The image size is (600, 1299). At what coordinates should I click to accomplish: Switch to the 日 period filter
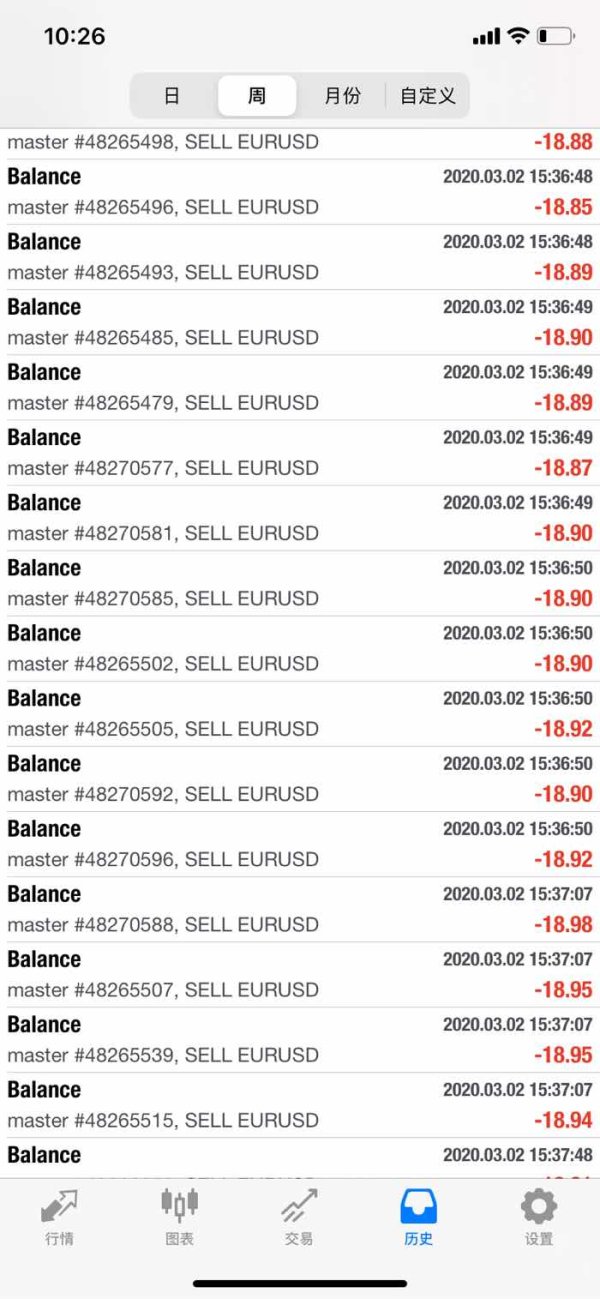(172, 96)
